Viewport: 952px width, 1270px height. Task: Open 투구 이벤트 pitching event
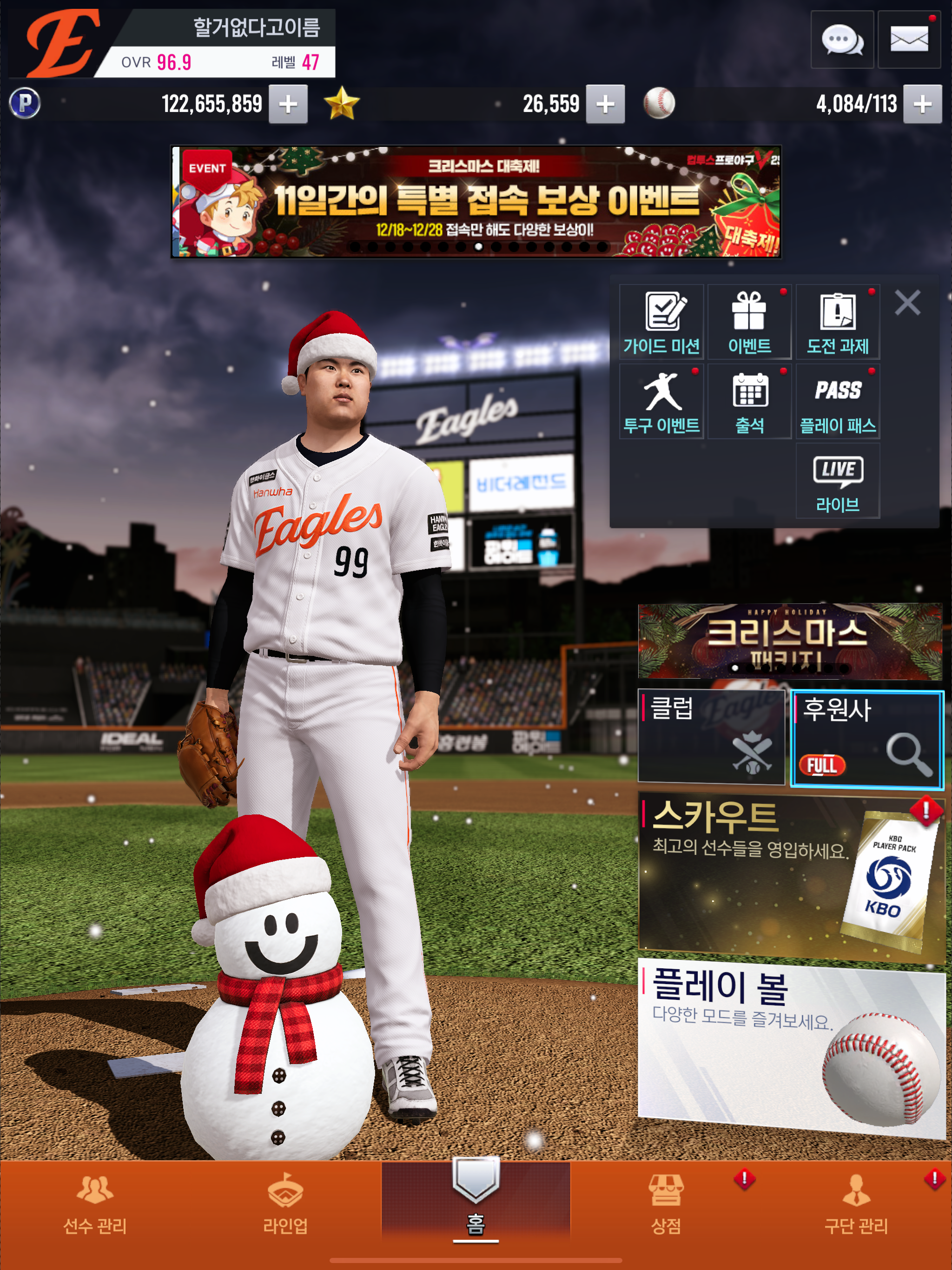point(661,401)
